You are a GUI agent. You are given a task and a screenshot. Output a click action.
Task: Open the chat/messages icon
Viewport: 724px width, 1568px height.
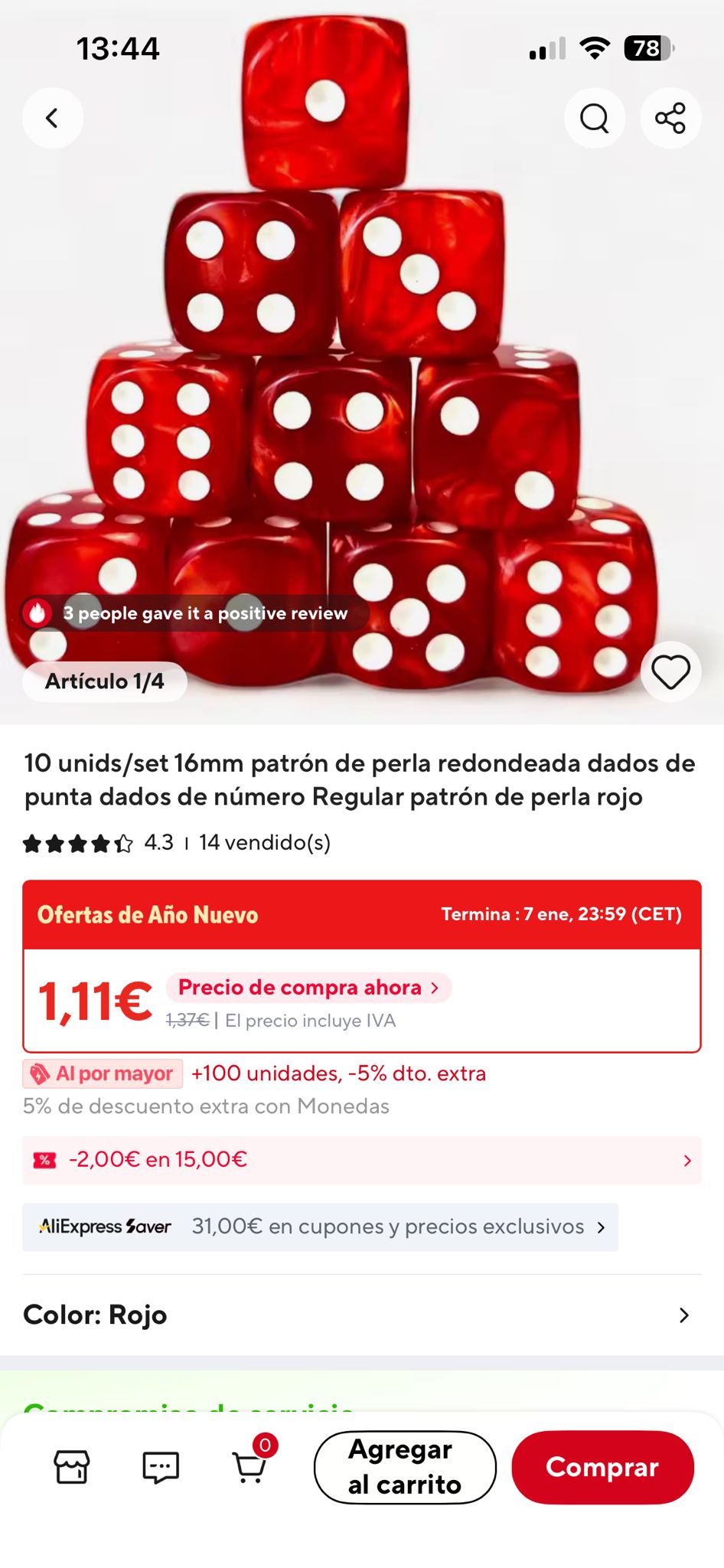pos(160,1467)
